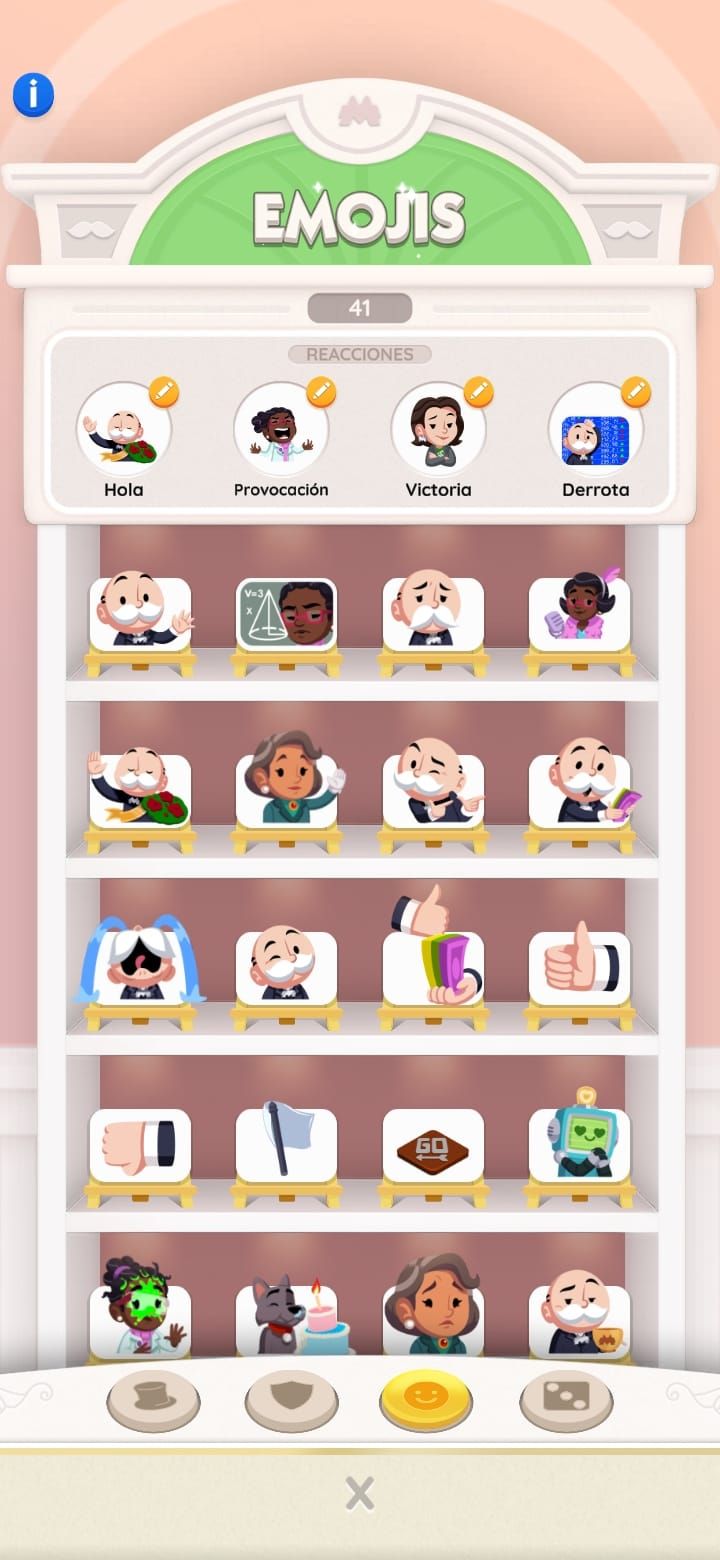Pick Mr. Monopoly holding roses emoji on shelf
The height and width of the screenshot is (1560, 720).
pos(140,790)
